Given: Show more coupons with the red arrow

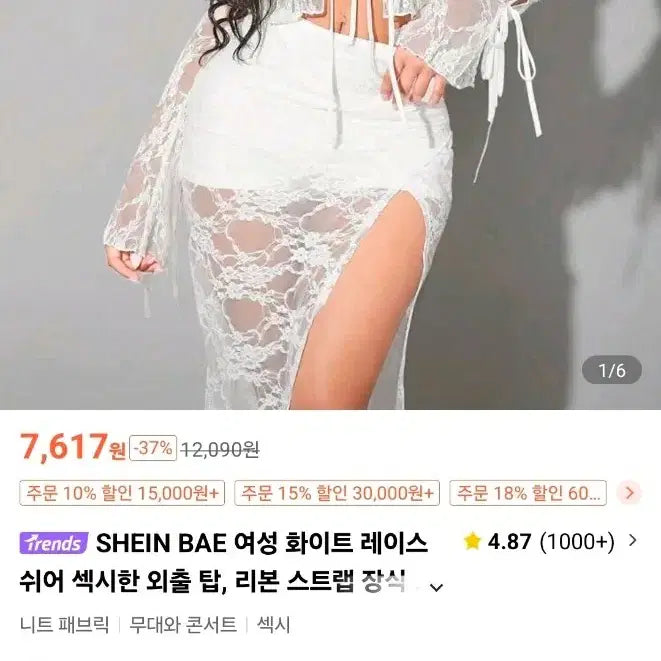Looking at the screenshot, I should point(629,493).
